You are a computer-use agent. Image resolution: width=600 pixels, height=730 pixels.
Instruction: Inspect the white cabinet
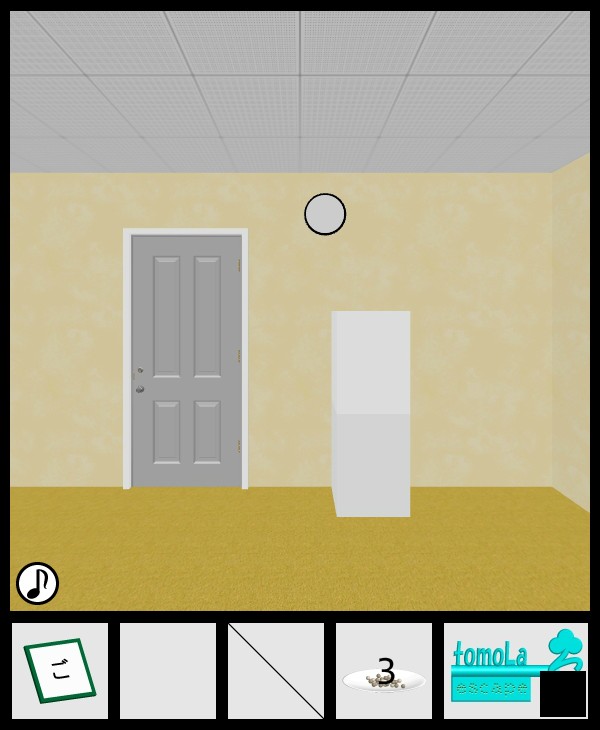pyautogui.click(x=371, y=413)
